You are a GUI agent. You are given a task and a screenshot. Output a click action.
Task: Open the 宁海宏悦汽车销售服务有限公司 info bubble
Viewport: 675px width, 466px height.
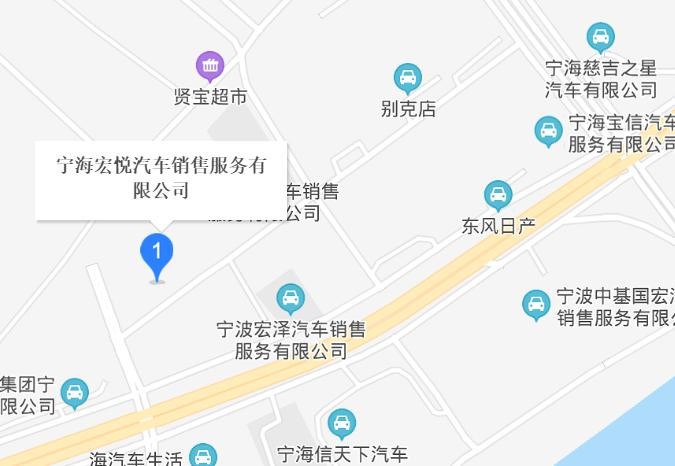pos(161,176)
